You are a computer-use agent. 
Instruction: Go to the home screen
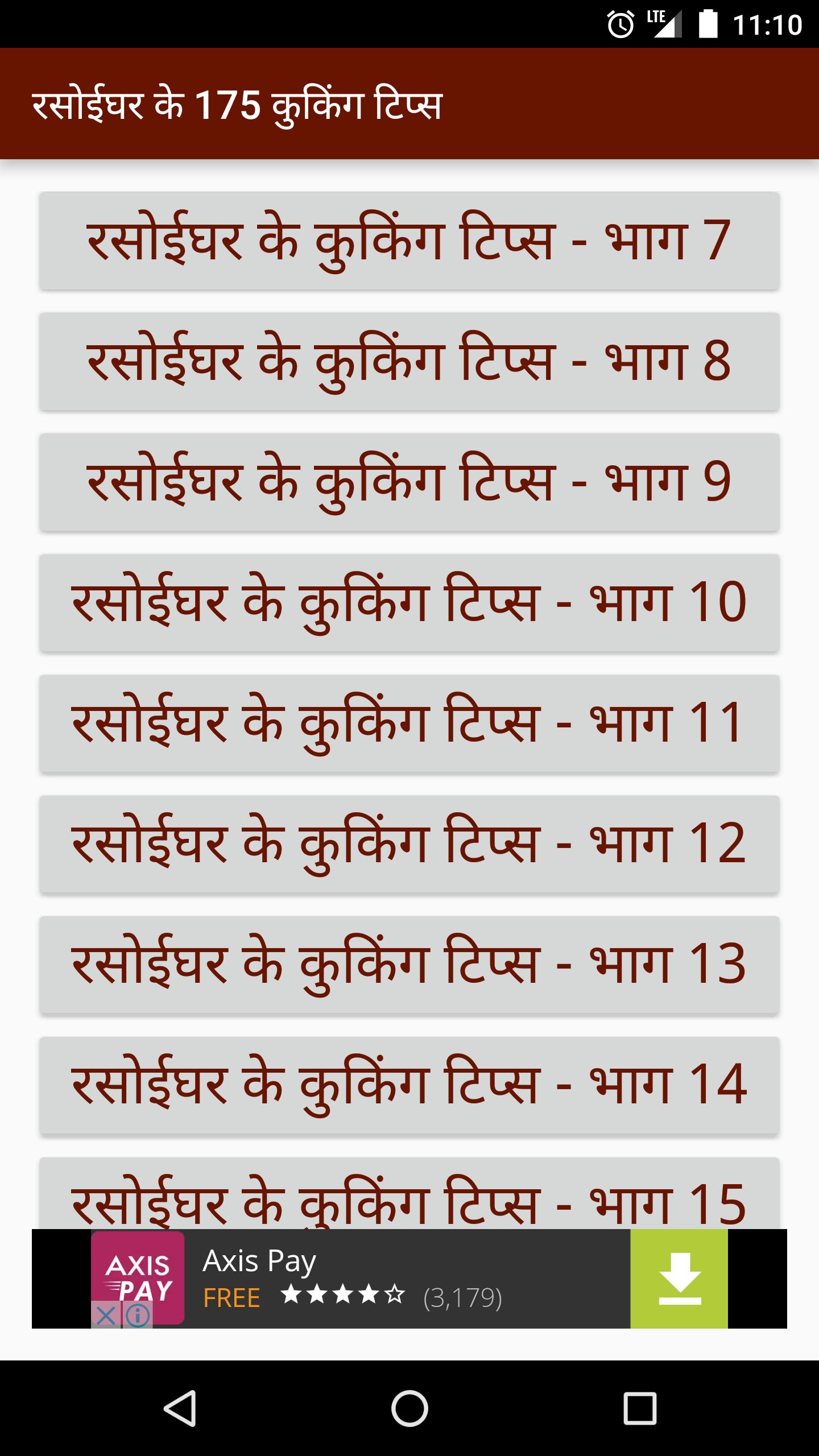409,1408
